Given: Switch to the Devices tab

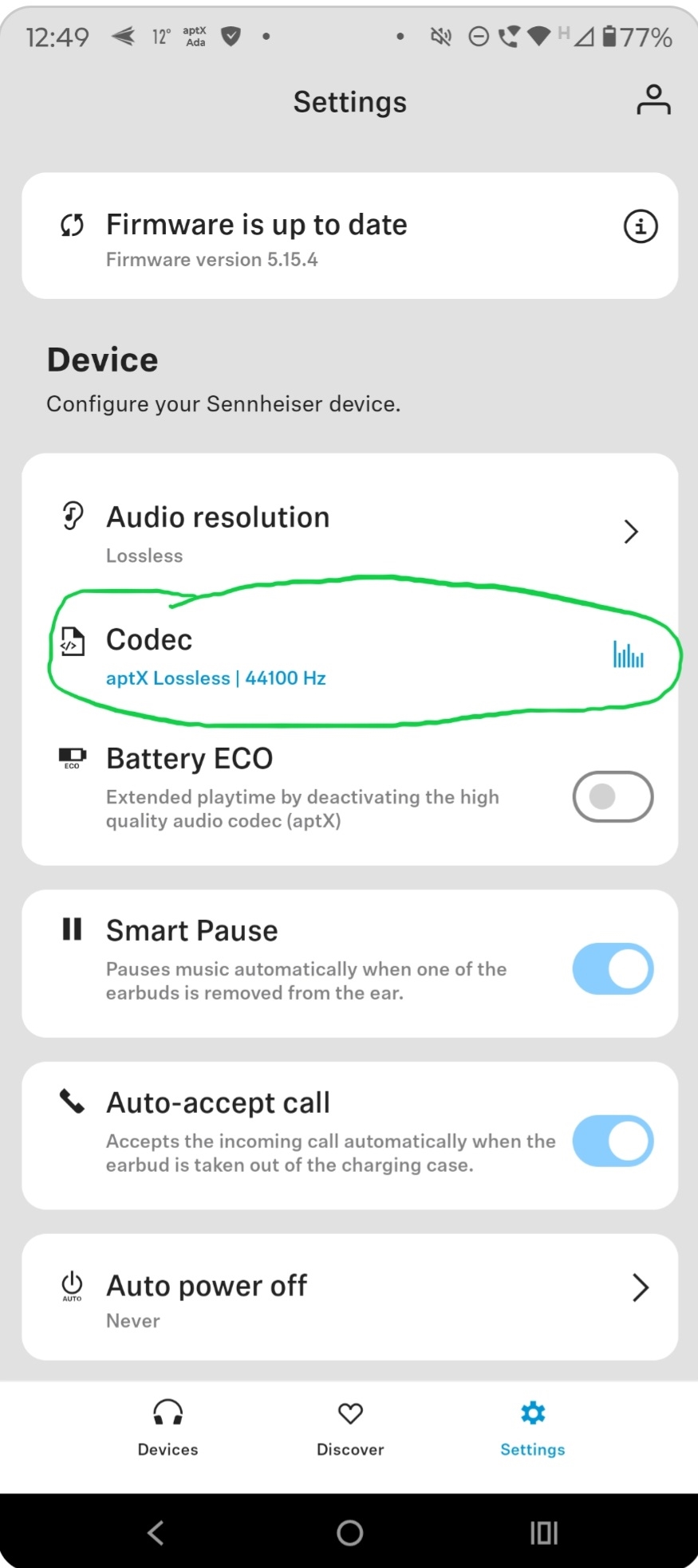Looking at the screenshot, I should (168, 1427).
